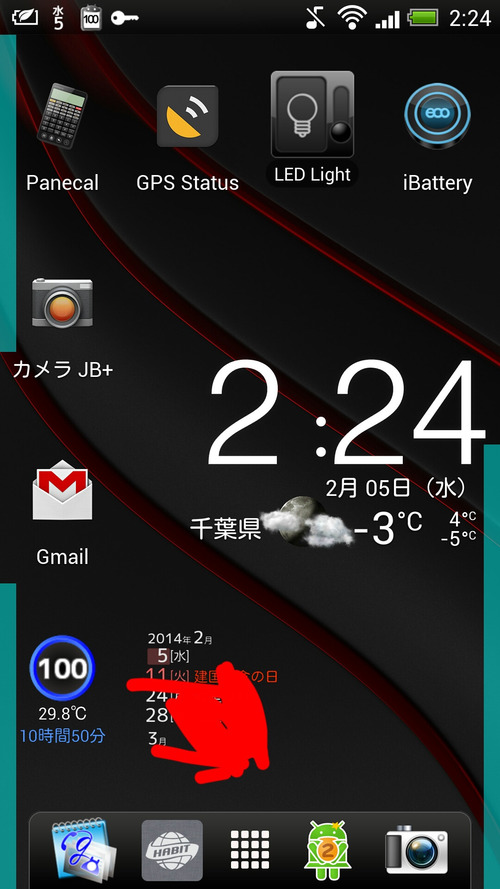
Task: Launch the dock camera app
Action: click(x=417, y=850)
